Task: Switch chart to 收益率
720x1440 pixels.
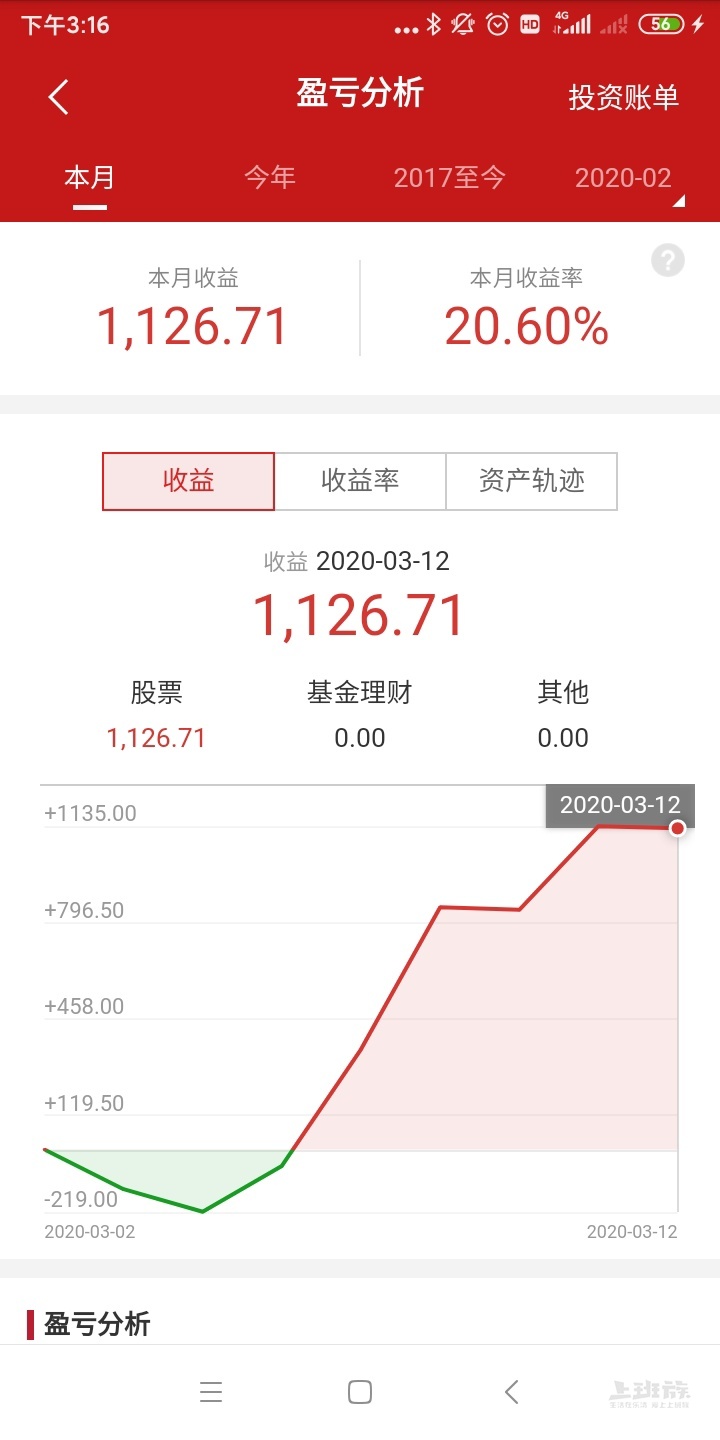Action: [x=360, y=481]
